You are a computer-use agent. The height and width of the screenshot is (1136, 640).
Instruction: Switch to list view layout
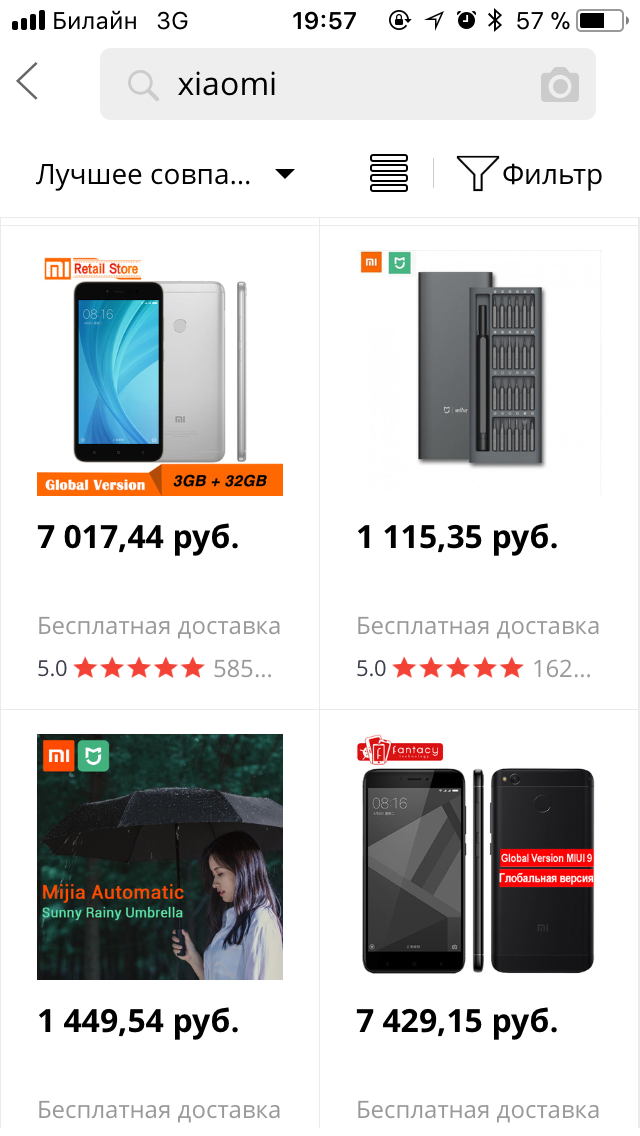pyautogui.click(x=389, y=174)
